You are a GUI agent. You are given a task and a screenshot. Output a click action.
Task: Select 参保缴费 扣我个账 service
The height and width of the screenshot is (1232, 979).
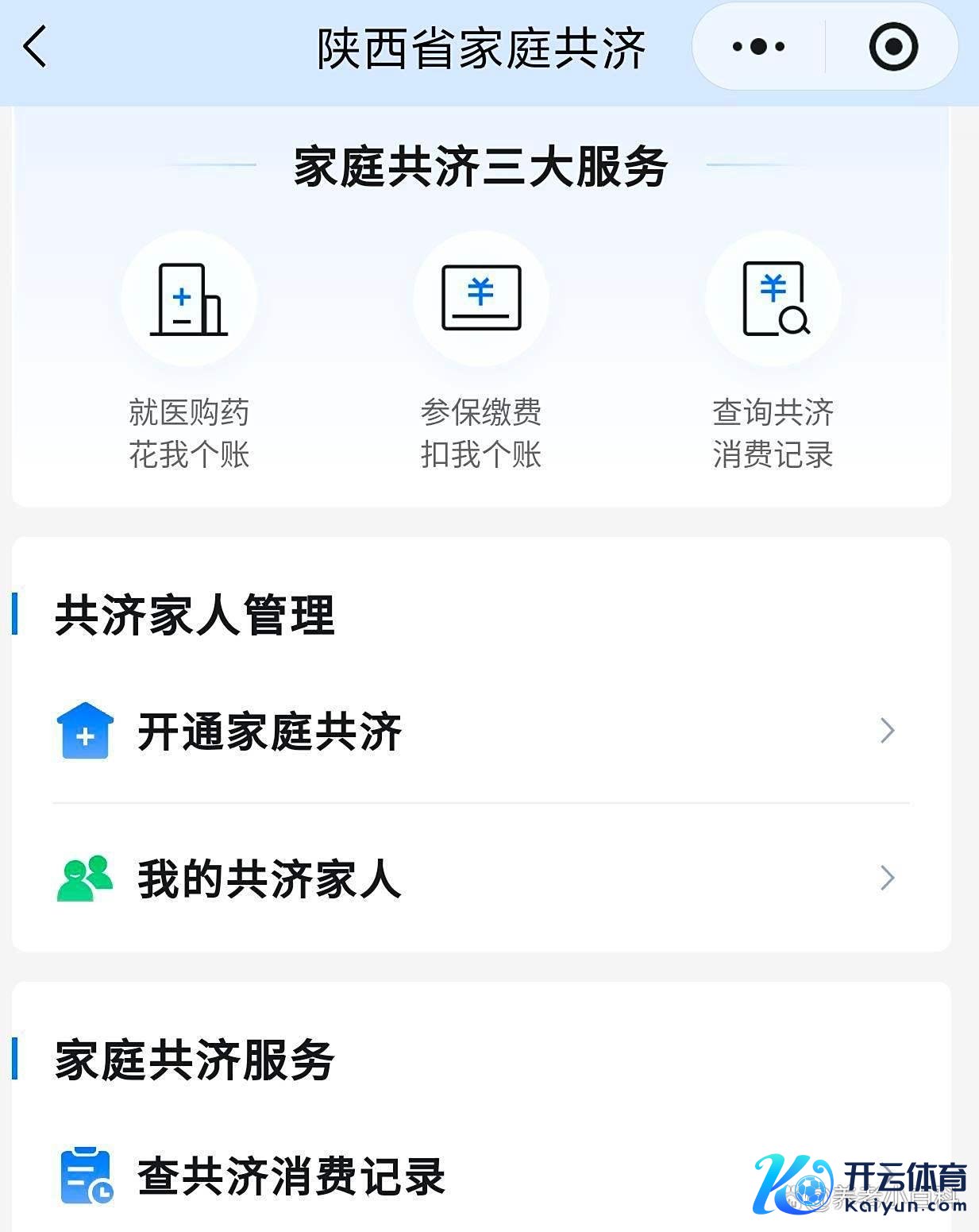coord(480,350)
